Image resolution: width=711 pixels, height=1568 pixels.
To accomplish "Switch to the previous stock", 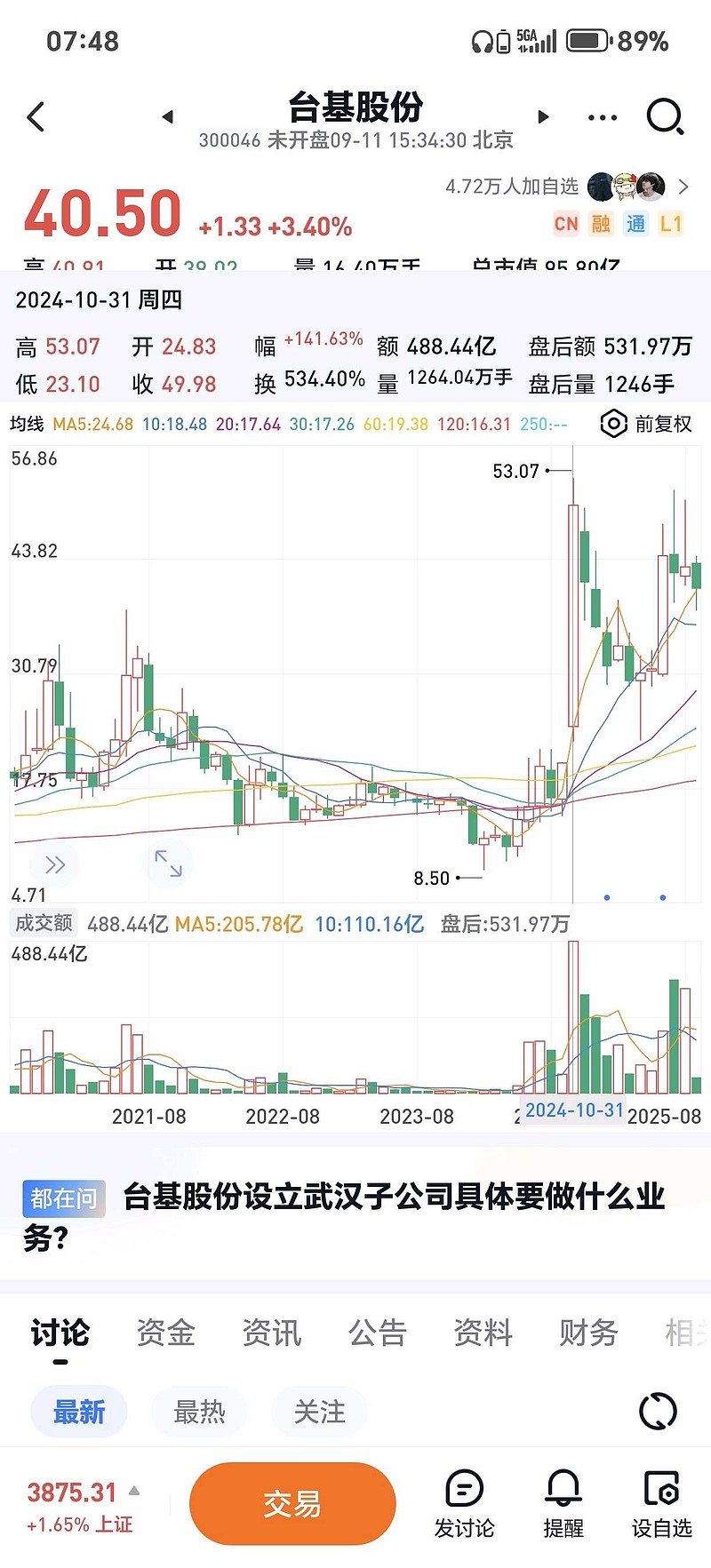I will coord(167,116).
